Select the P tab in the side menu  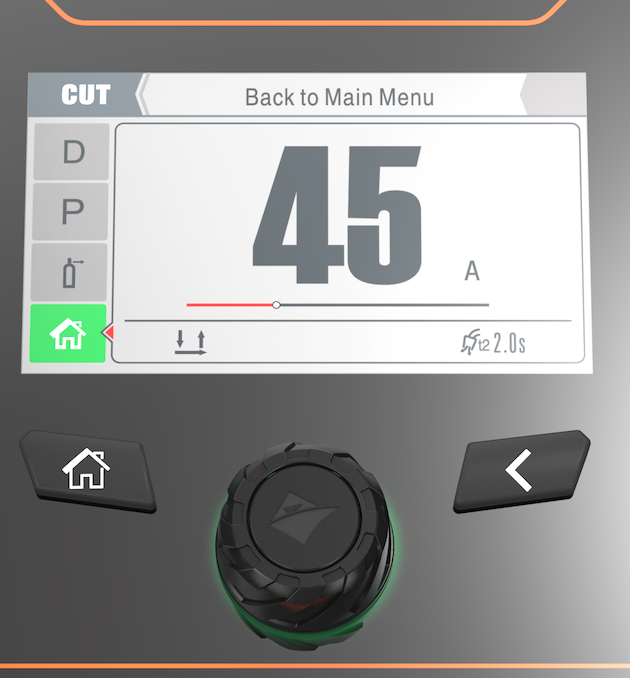point(72,212)
